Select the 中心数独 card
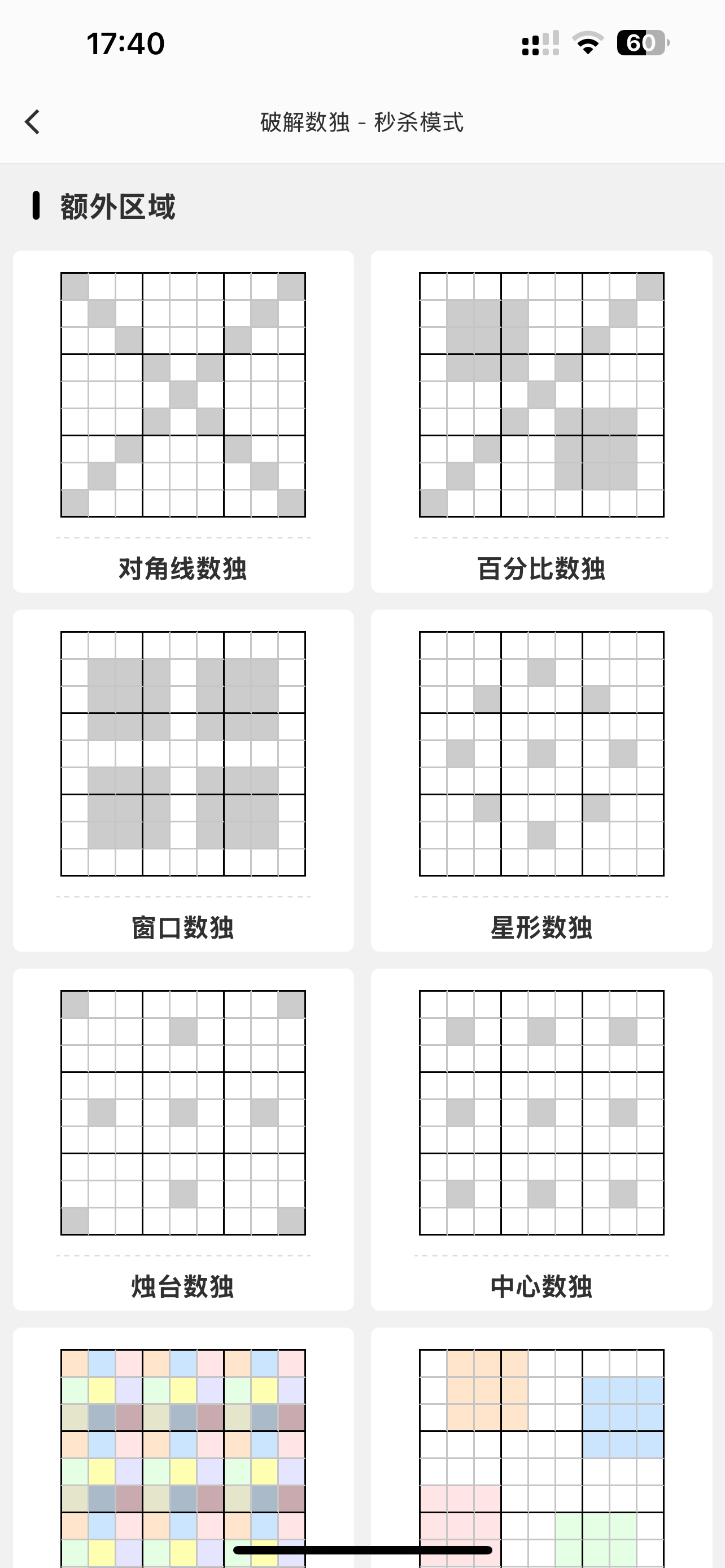 pyautogui.click(x=541, y=1140)
